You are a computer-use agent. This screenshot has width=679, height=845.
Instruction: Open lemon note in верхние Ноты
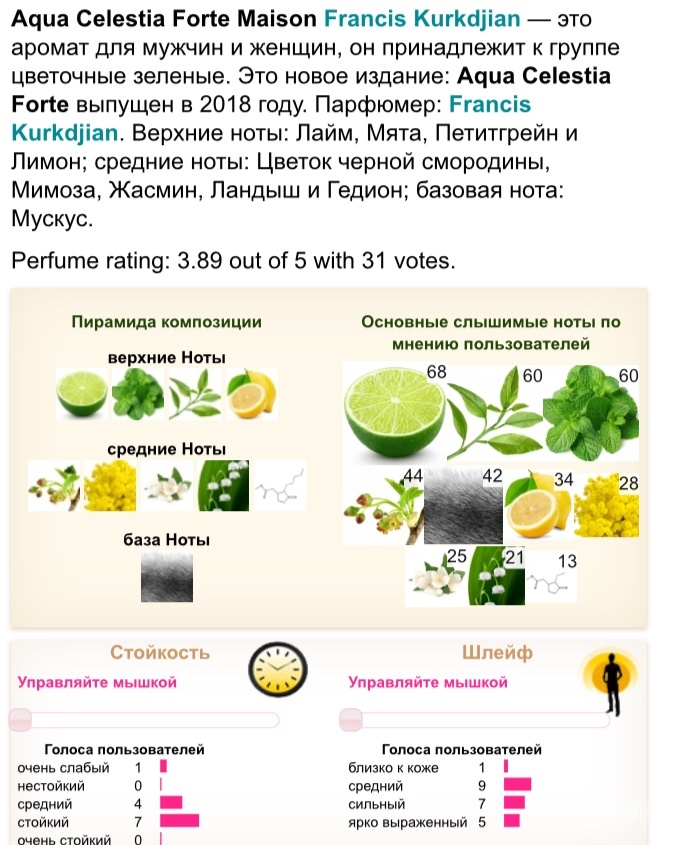pos(251,395)
